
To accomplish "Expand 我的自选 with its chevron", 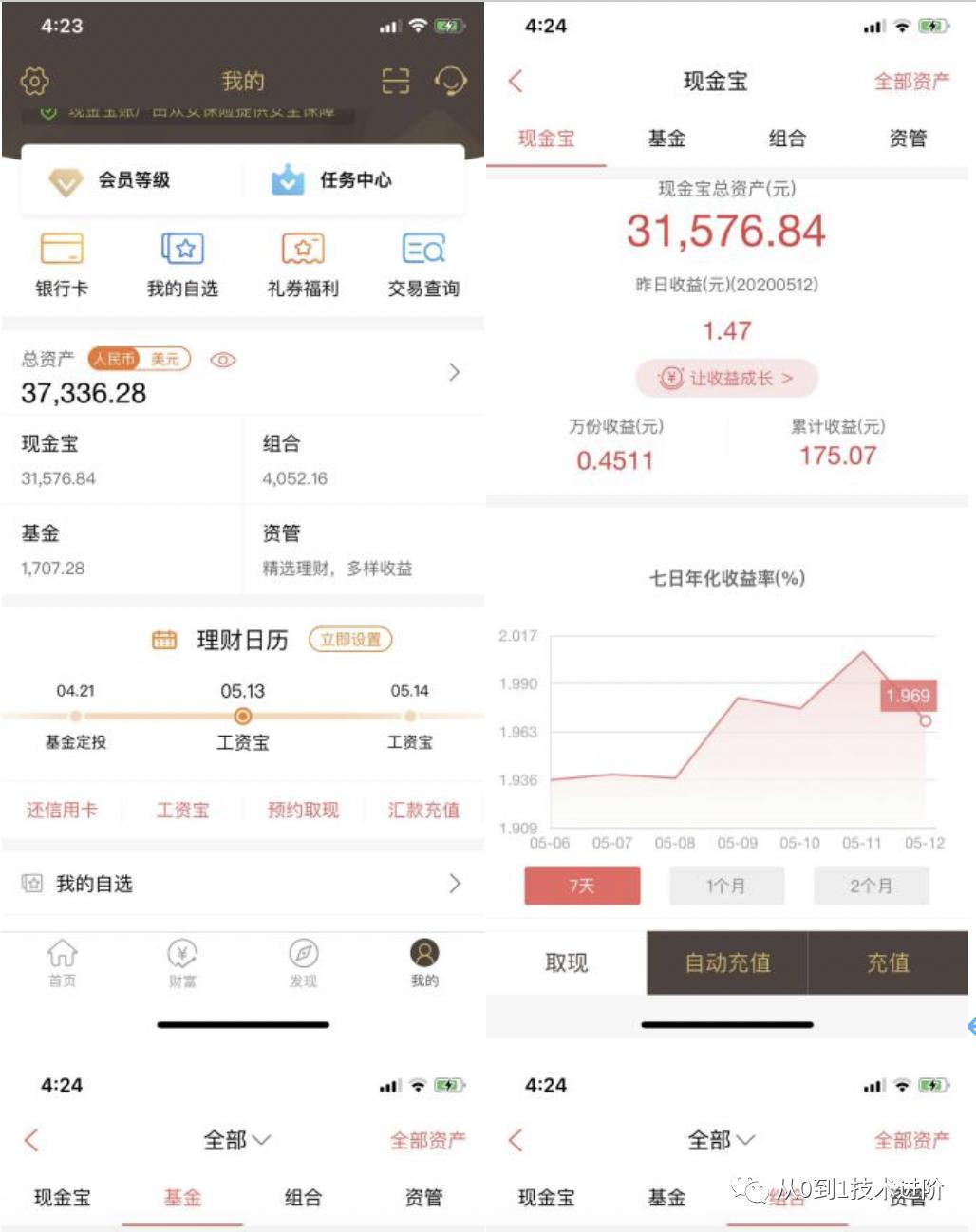I will tap(456, 883).
